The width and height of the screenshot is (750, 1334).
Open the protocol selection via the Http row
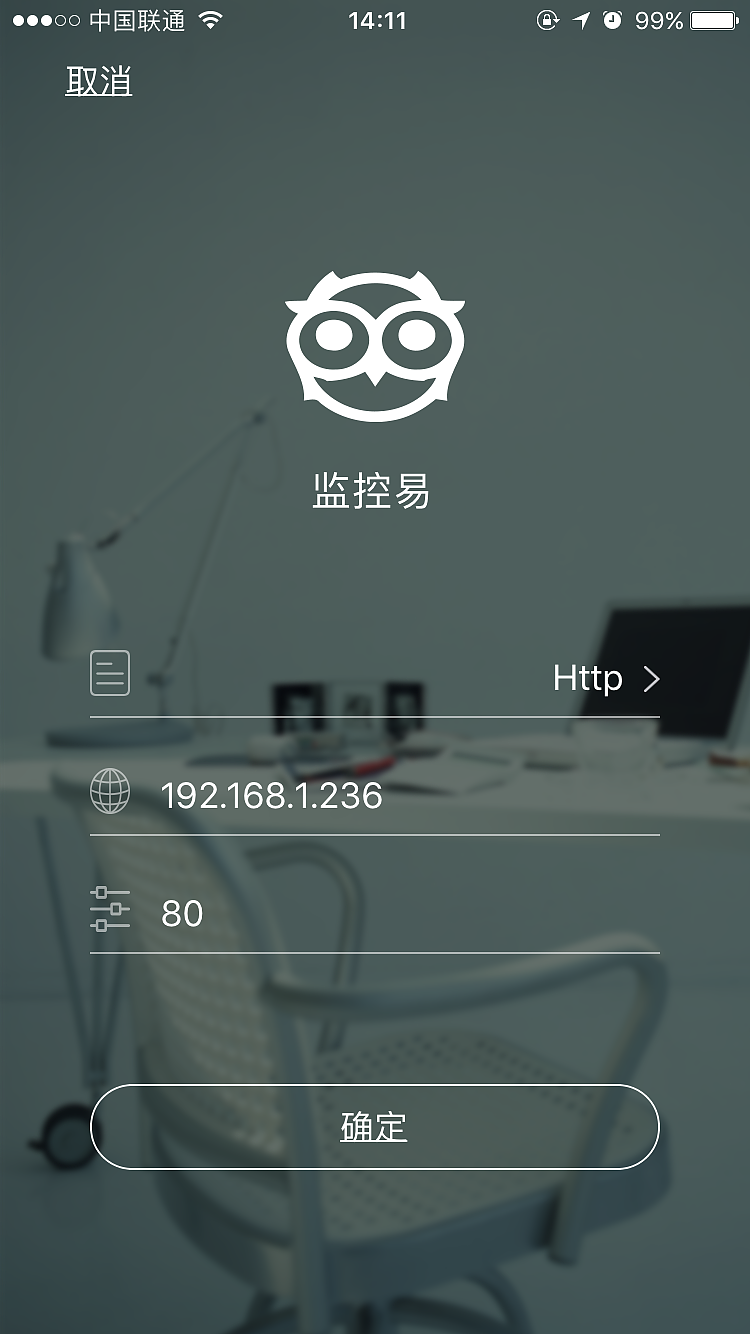588,679
